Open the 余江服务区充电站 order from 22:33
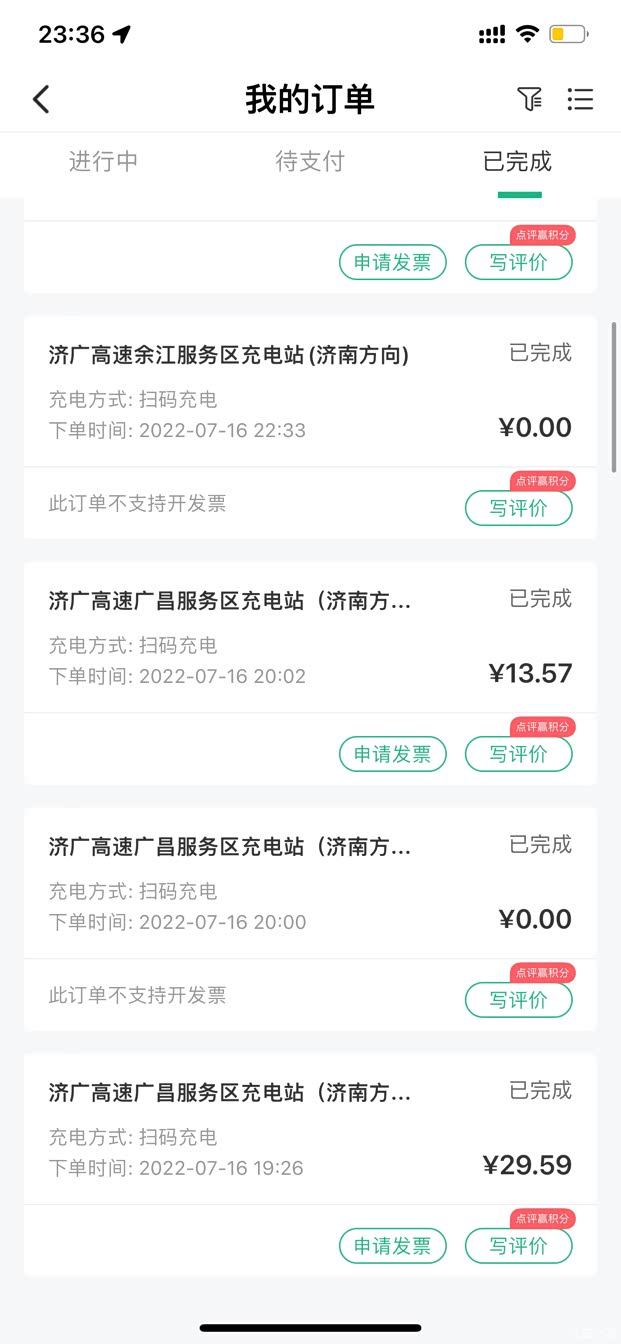 [310, 392]
